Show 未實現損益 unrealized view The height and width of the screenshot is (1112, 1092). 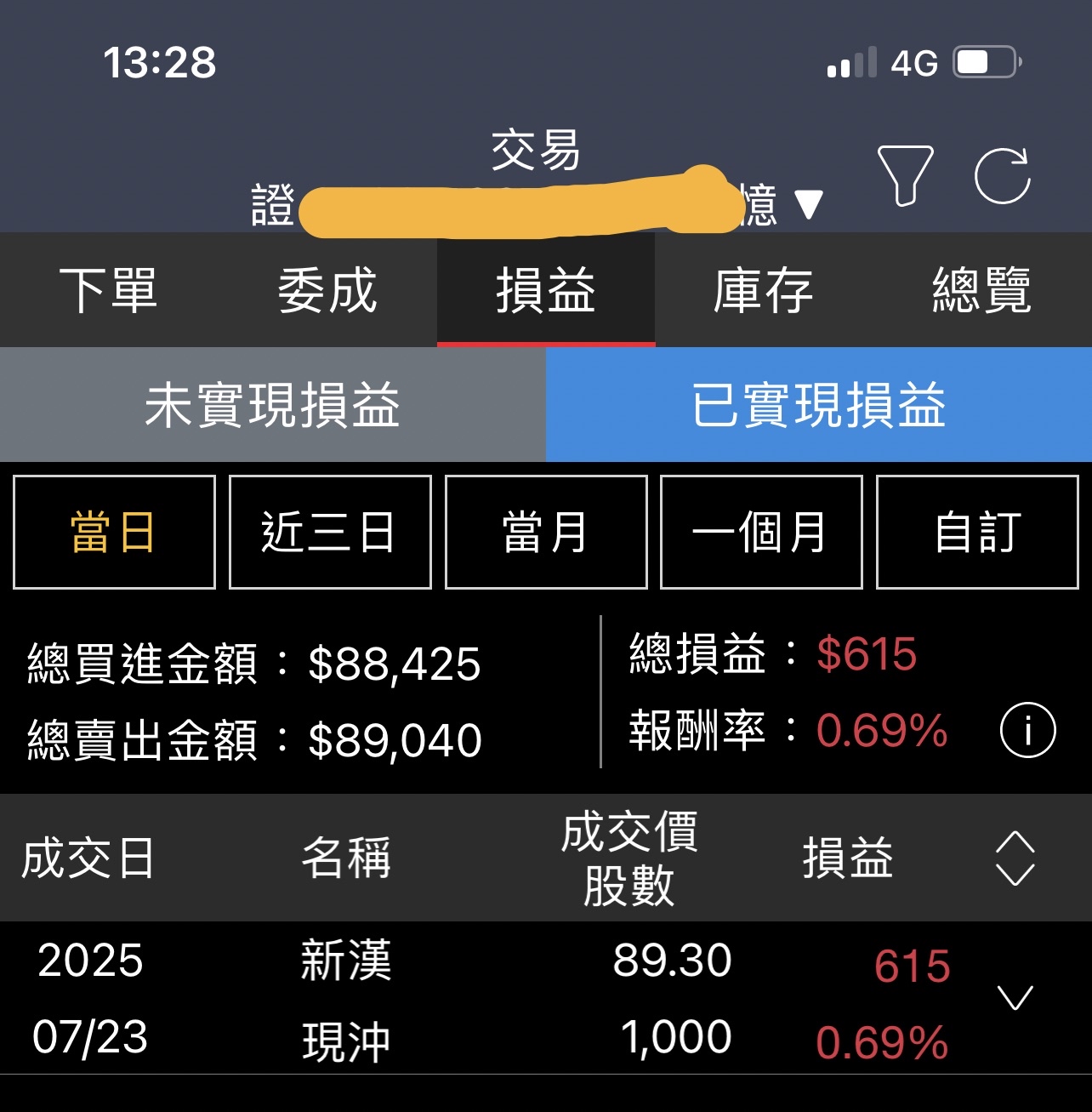point(272,405)
